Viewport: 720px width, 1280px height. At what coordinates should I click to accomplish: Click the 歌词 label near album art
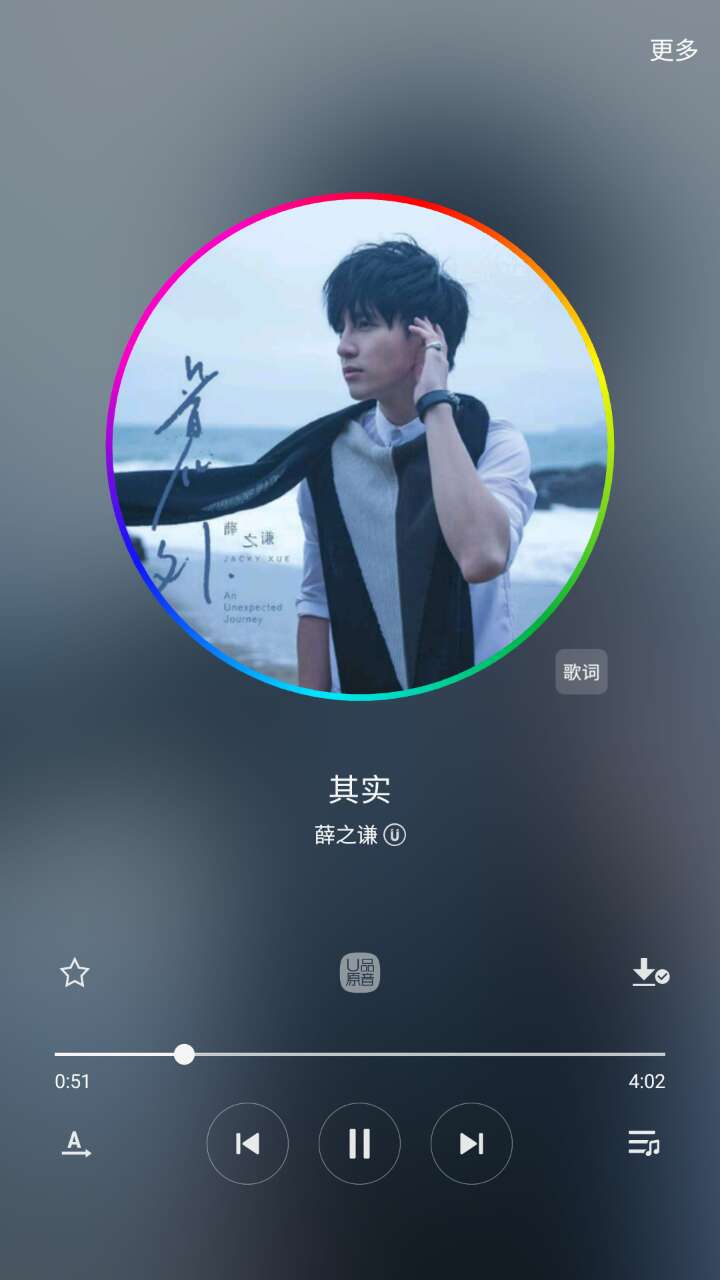coord(581,672)
